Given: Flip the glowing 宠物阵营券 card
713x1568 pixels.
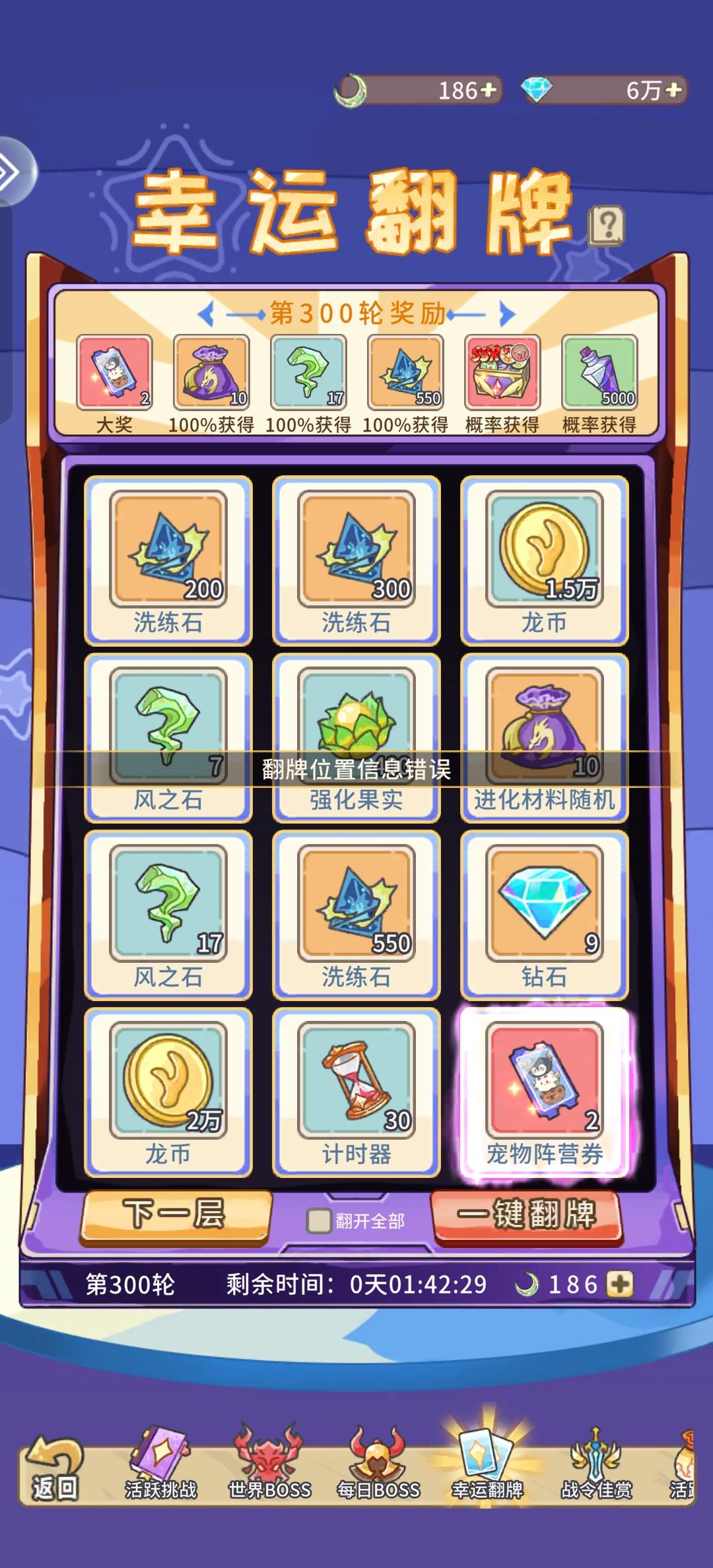Looking at the screenshot, I should pos(543,1082).
